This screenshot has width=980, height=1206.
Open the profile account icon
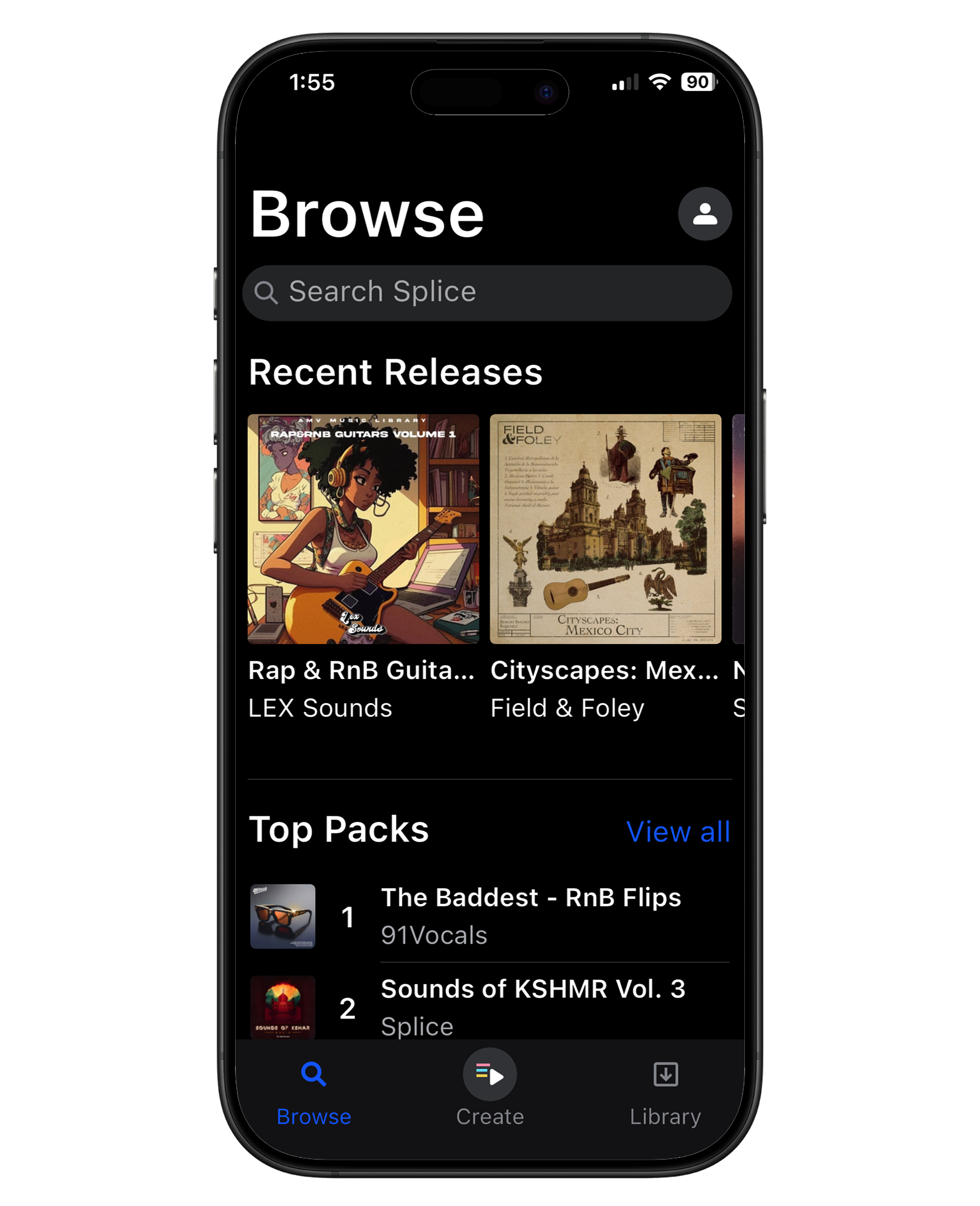point(705,214)
